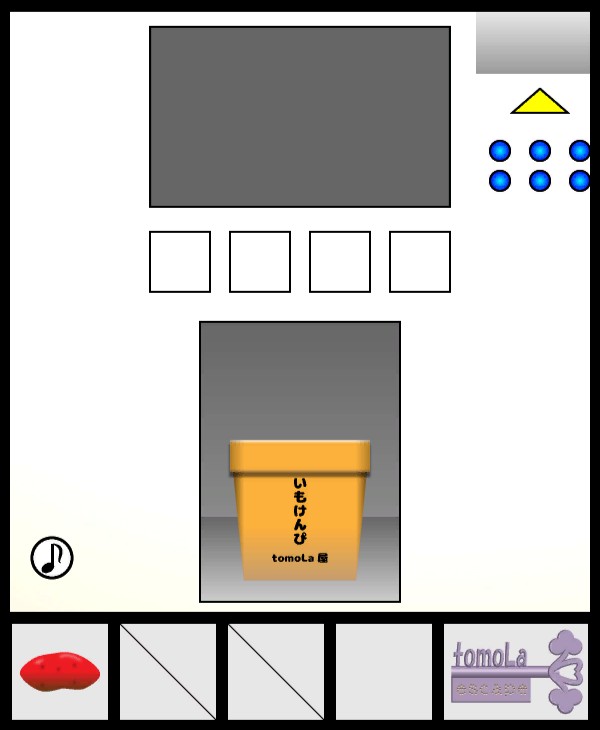This screenshot has width=600, height=730.
Task: Tap the gray panel in the corner
Action: pyautogui.click(x=533, y=43)
